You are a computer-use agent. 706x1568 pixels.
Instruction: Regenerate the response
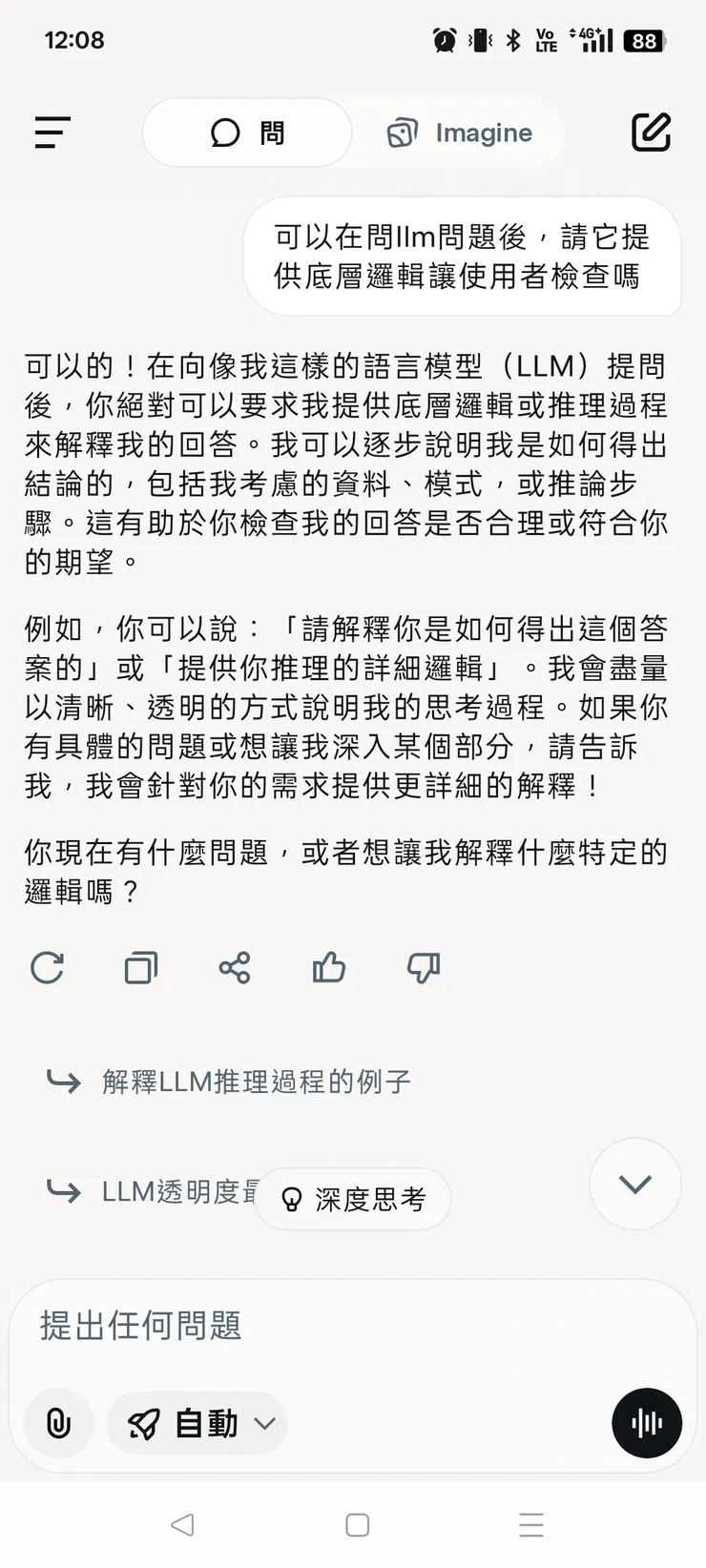48,968
